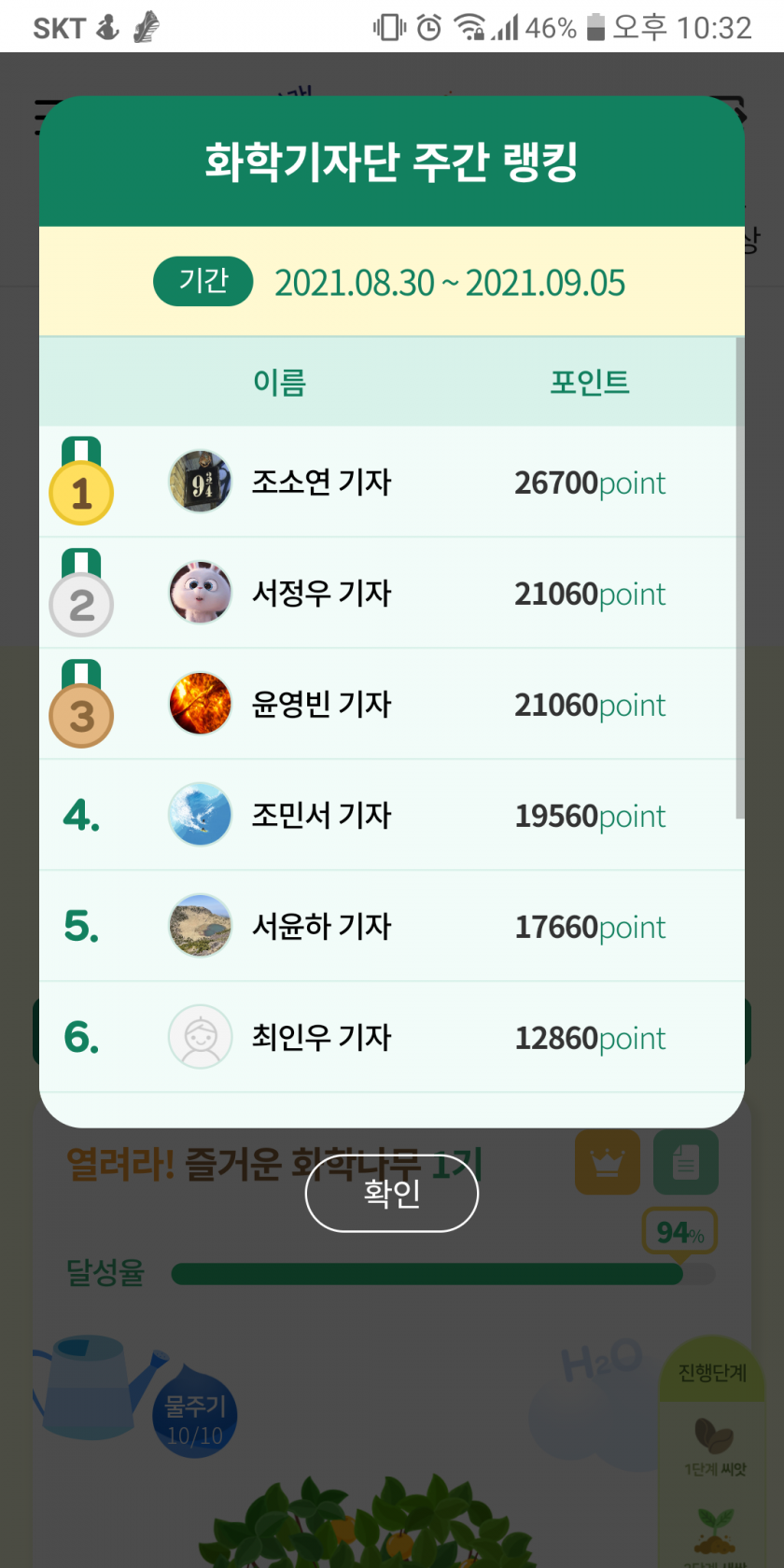Viewport: 784px width, 1568px height.
Task: Tap the 확인 button to close ranking
Action: [391, 1192]
